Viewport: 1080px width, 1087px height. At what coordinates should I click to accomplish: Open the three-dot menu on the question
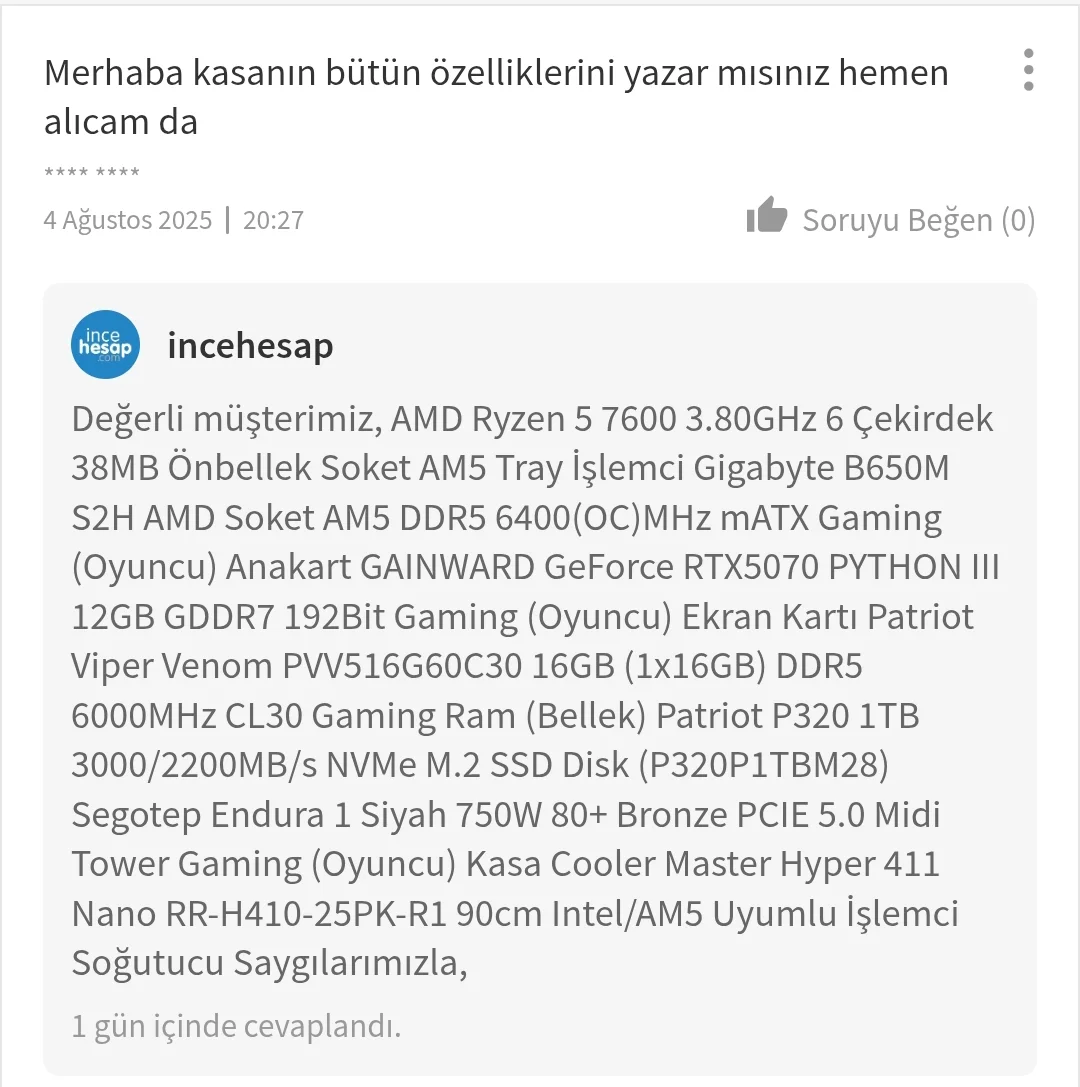click(x=1028, y=70)
